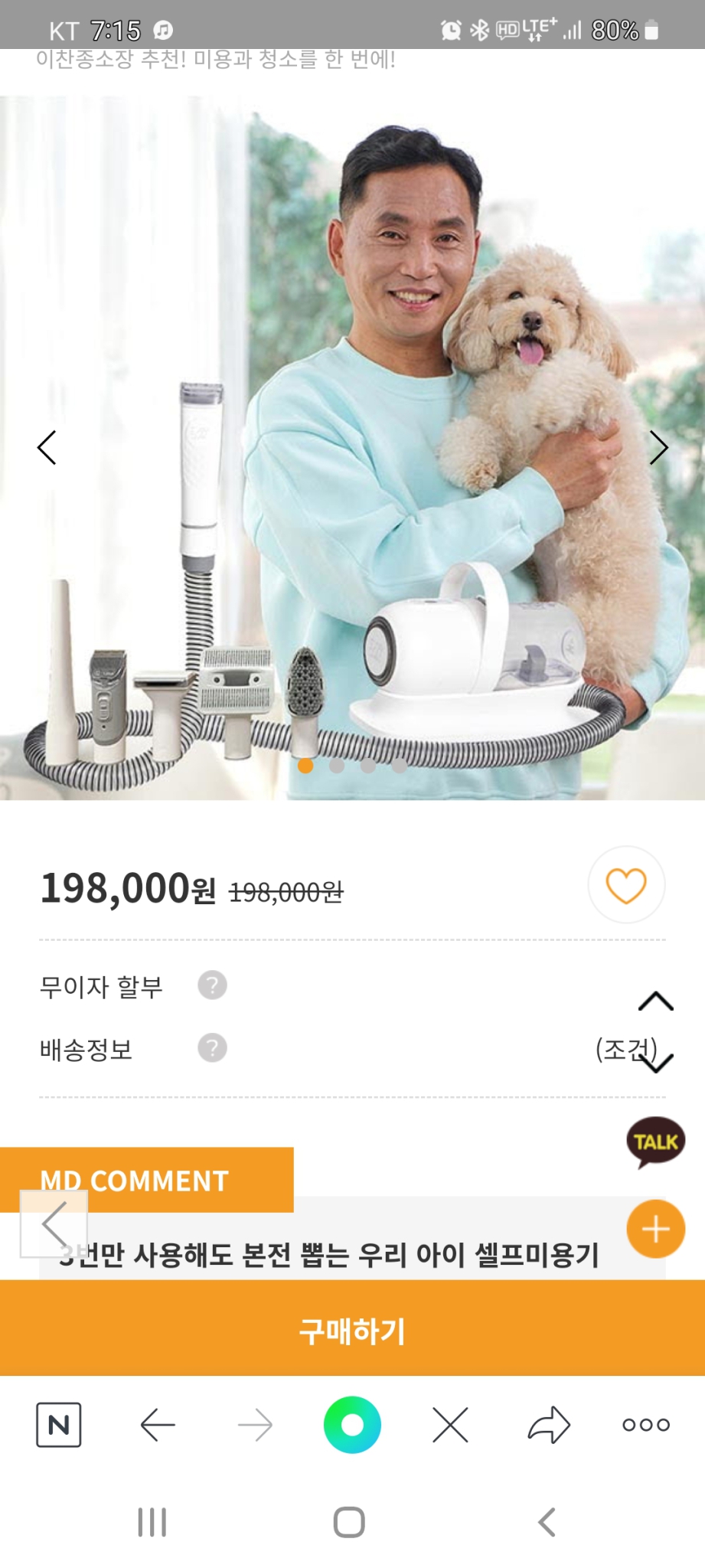The height and width of the screenshot is (1568, 705).
Task: Tap the green circle home icon
Action: 352,1424
